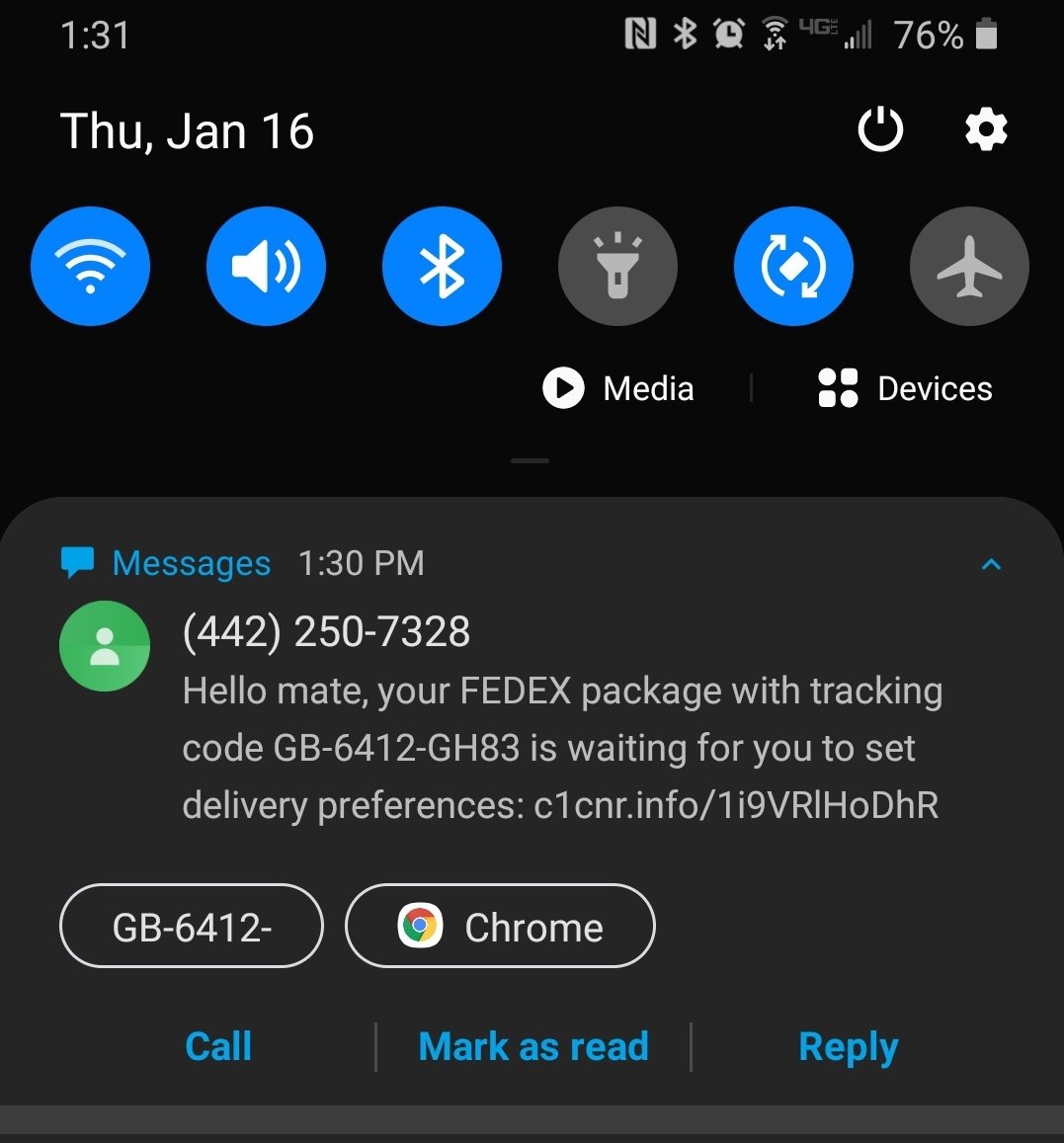Toggle the sound mode tile
The image size is (1064, 1143).
pos(266,266)
